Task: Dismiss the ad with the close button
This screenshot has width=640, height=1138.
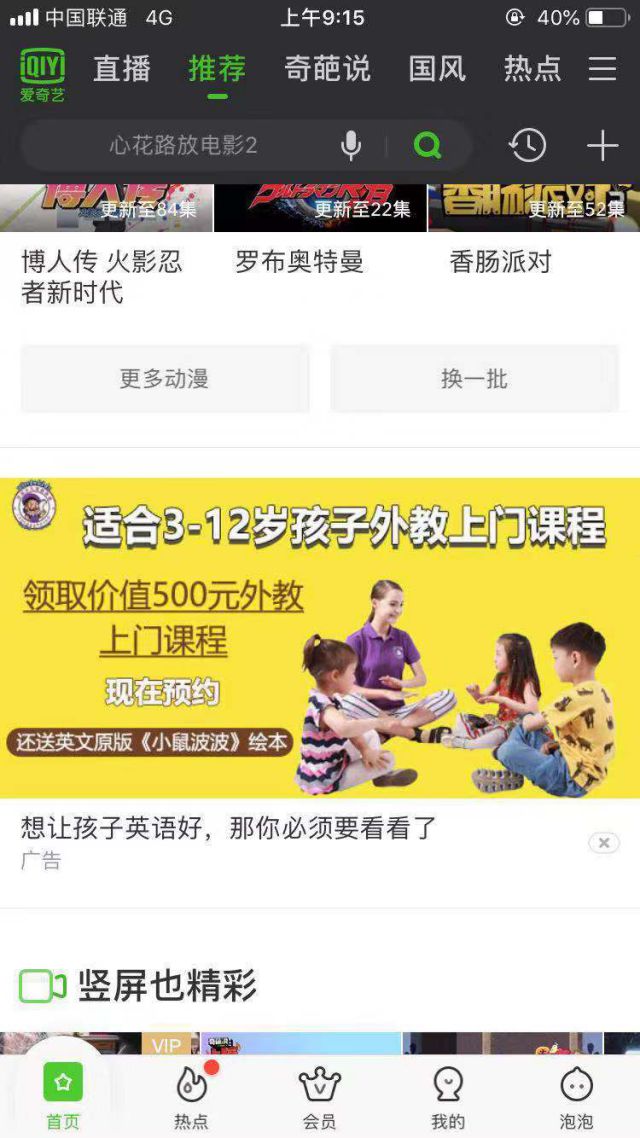Action: click(x=603, y=843)
